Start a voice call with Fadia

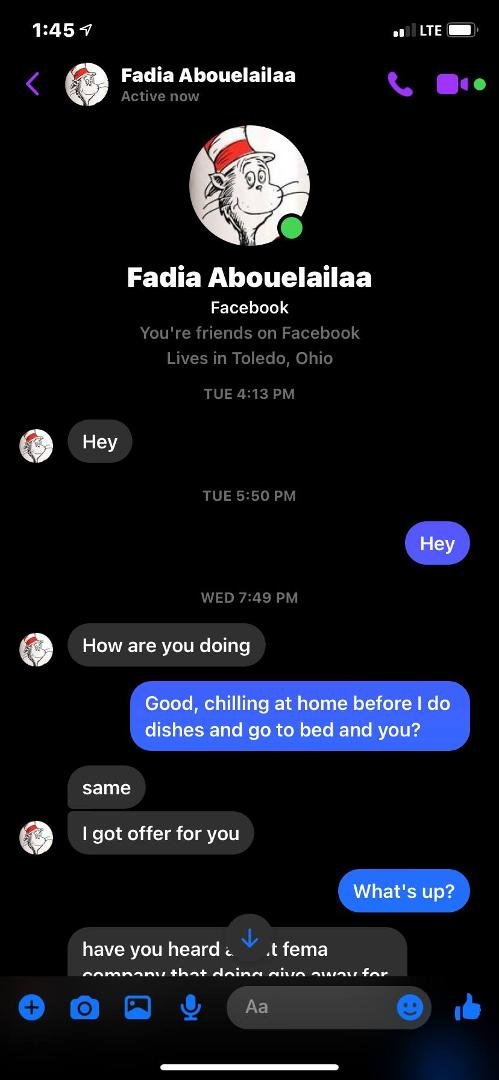pyautogui.click(x=400, y=84)
